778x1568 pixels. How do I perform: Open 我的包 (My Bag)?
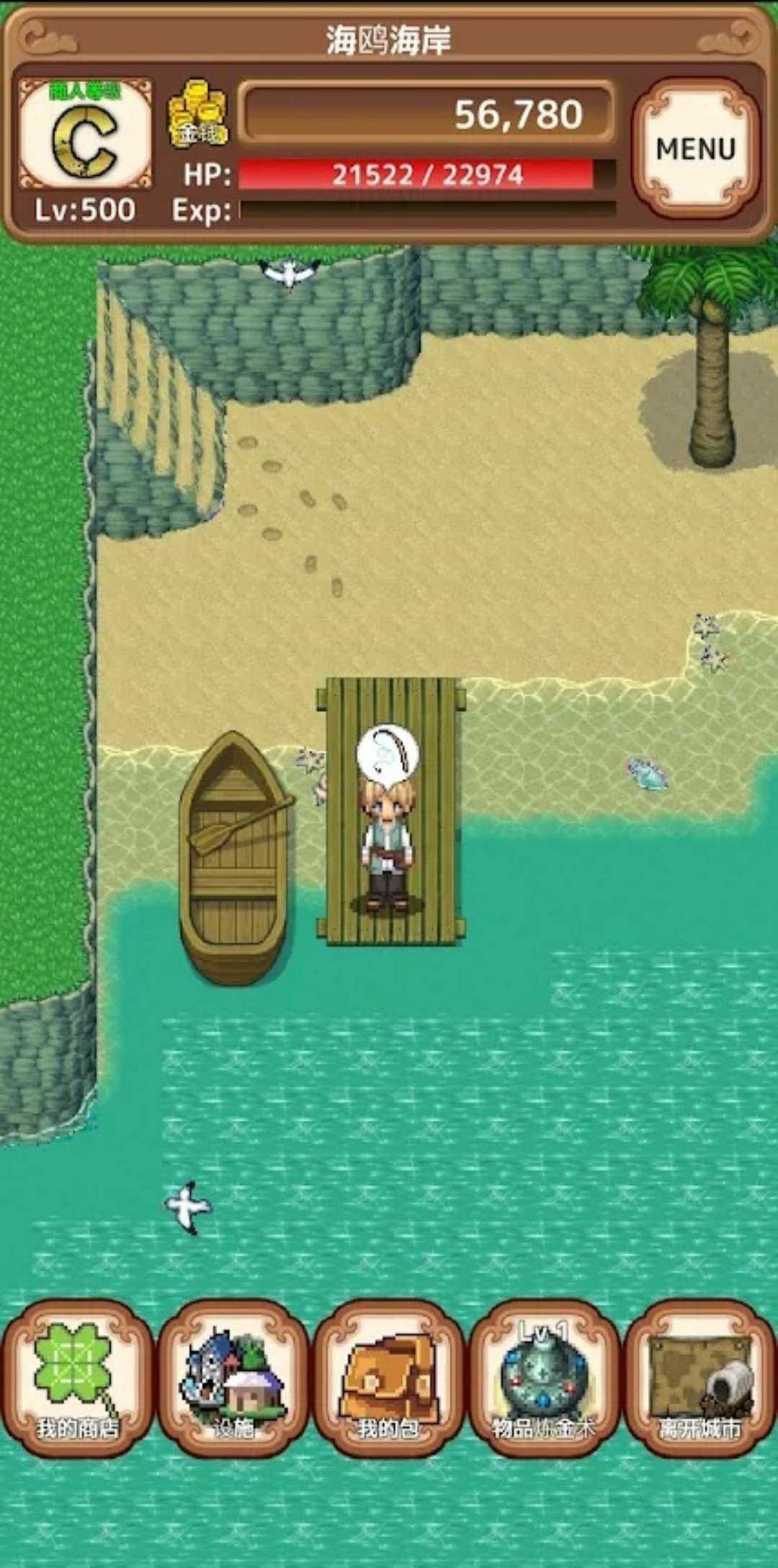(x=389, y=1377)
